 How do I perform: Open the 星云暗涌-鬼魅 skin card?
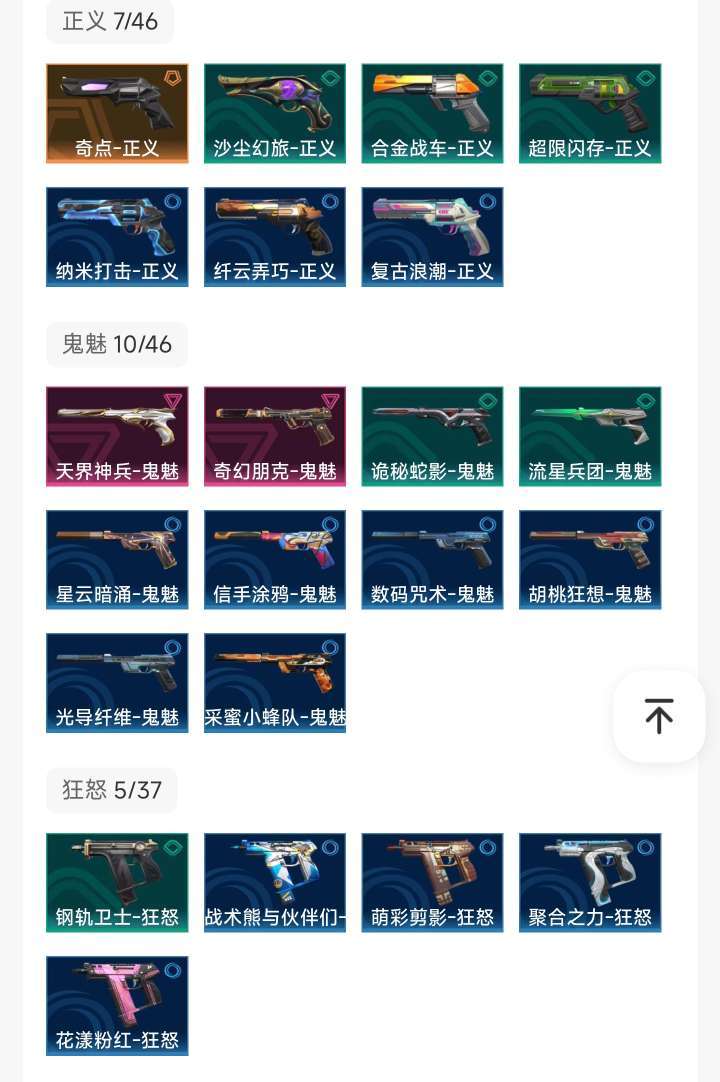(117, 560)
